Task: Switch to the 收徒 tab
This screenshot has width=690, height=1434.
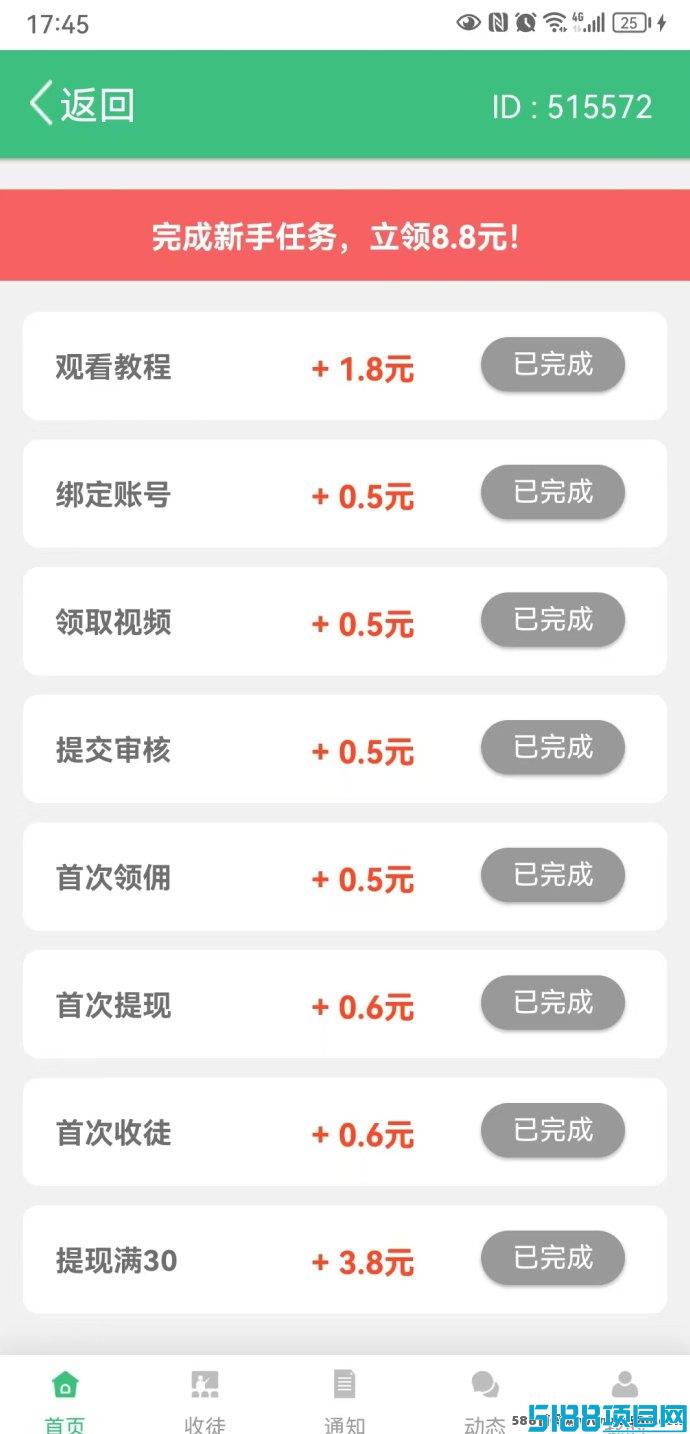Action: pyautogui.click(x=205, y=1400)
